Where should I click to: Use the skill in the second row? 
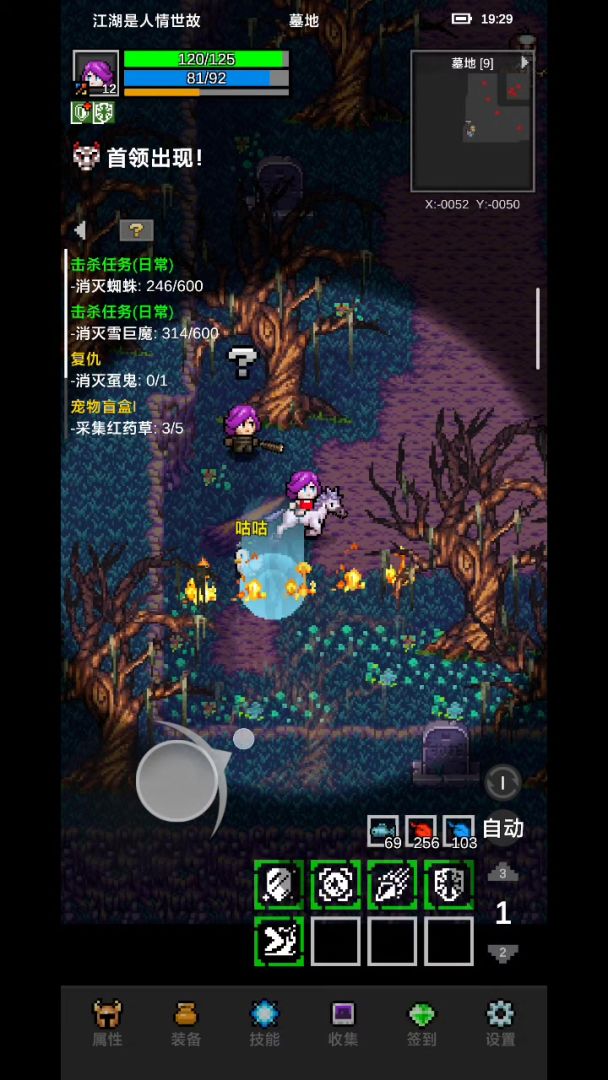point(279,941)
